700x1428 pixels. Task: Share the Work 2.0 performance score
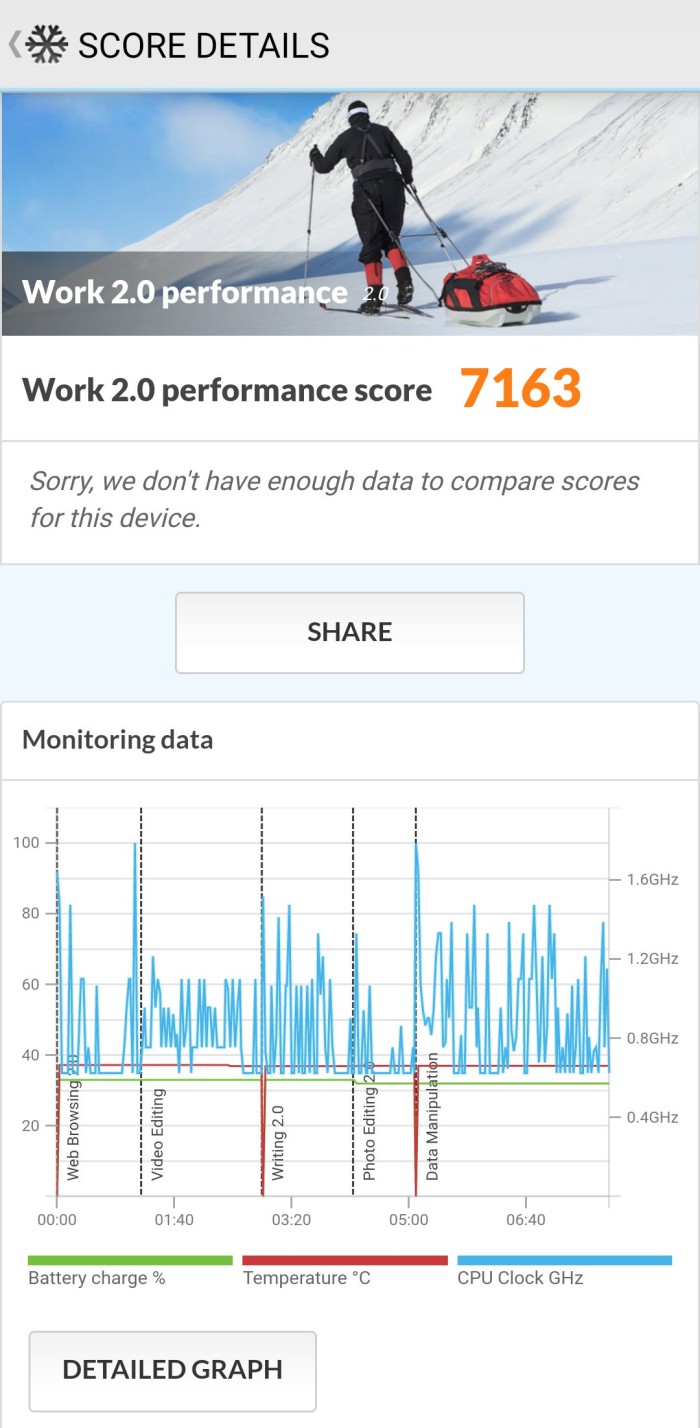[x=350, y=632]
